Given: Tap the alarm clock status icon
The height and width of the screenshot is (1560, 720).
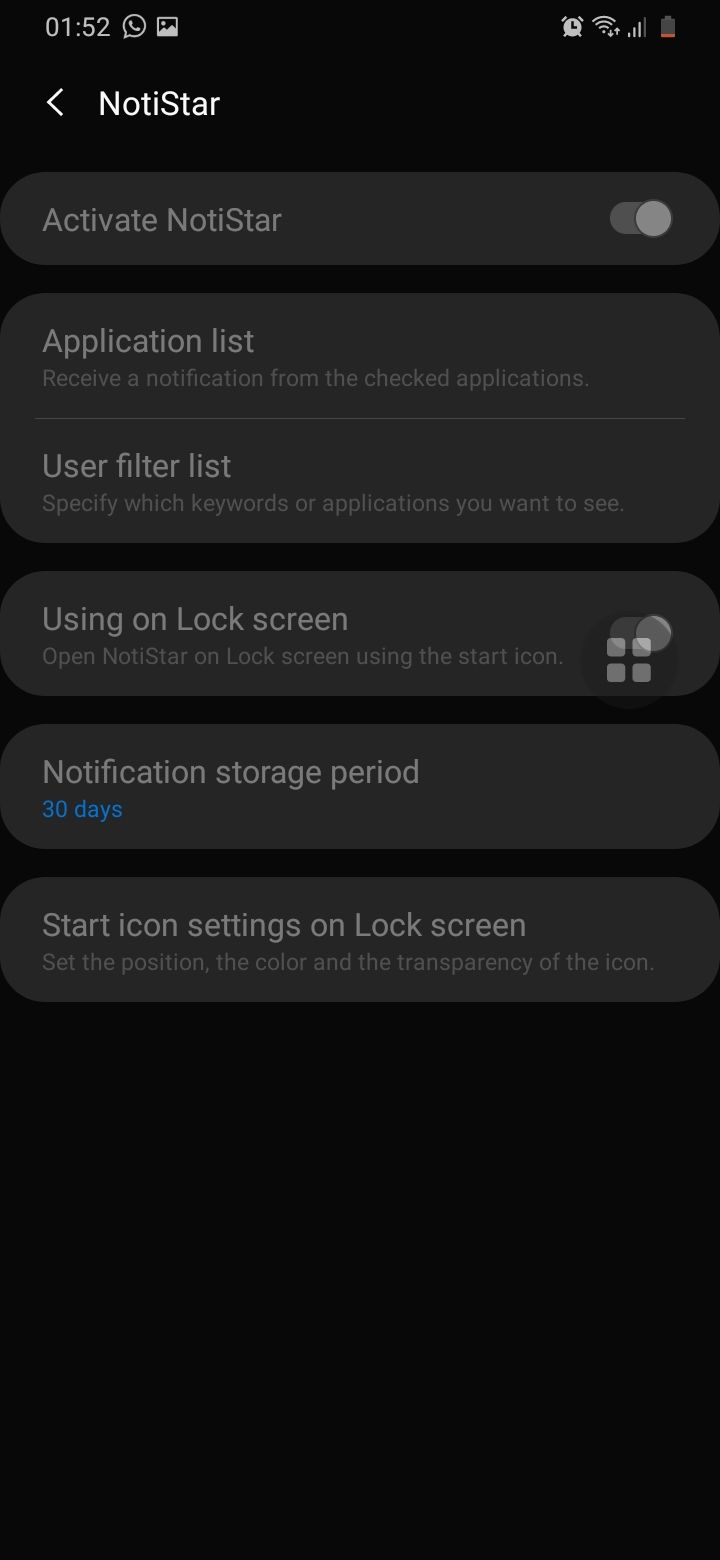Looking at the screenshot, I should (572, 27).
